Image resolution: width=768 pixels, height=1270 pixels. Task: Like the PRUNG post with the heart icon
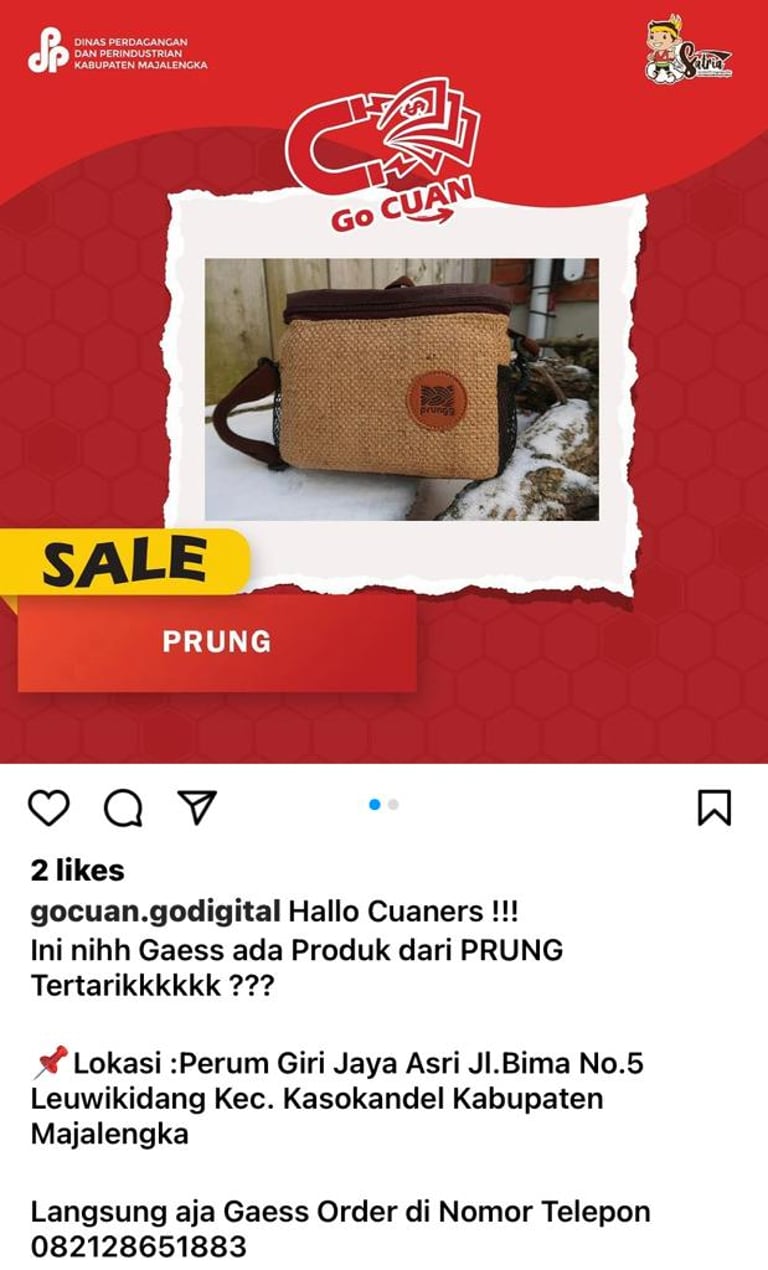coord(48,807)
